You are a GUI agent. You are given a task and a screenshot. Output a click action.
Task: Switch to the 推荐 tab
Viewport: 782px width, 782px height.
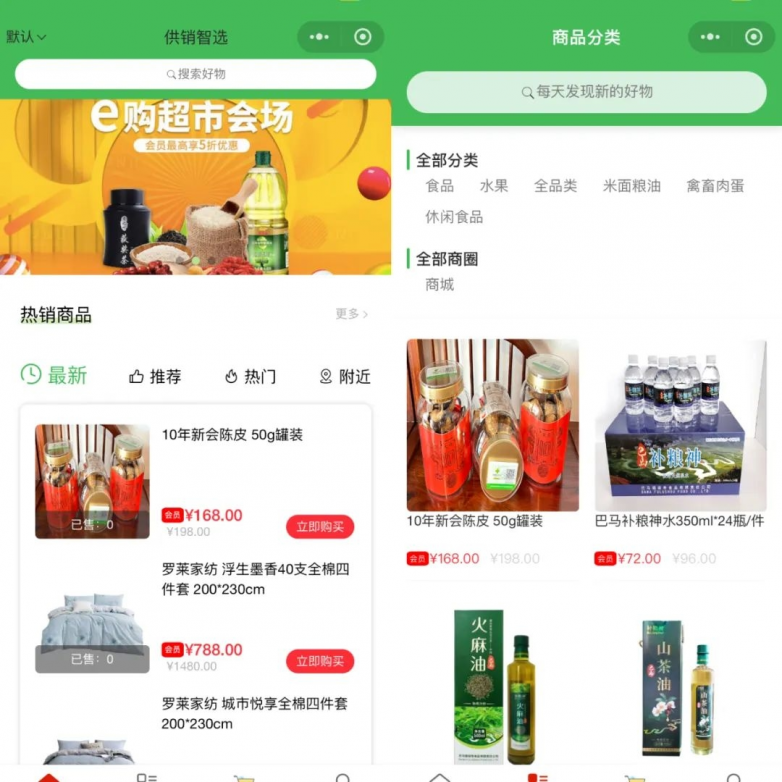(x=155, y=377)
